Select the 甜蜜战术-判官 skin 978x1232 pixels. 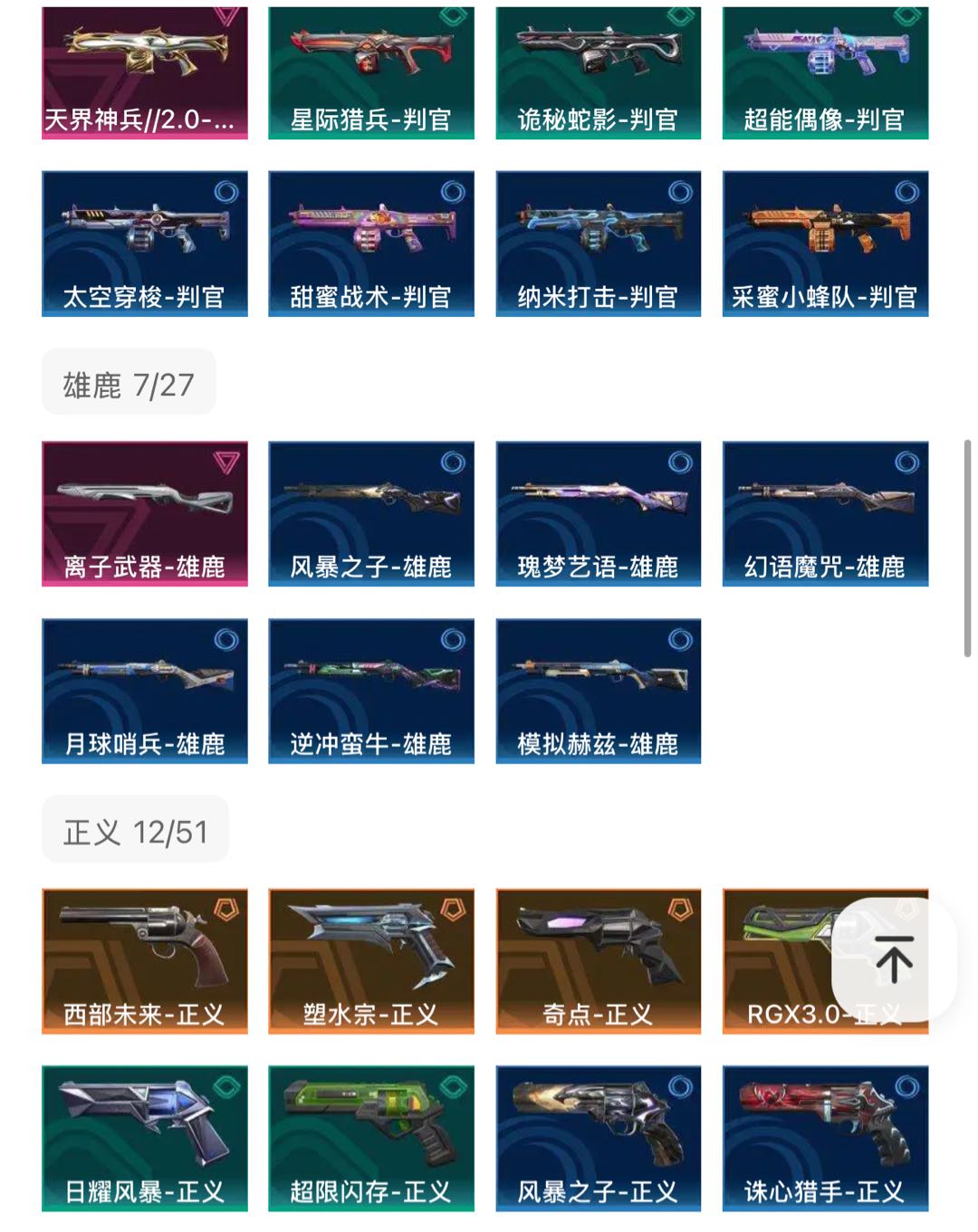[371, 244]
